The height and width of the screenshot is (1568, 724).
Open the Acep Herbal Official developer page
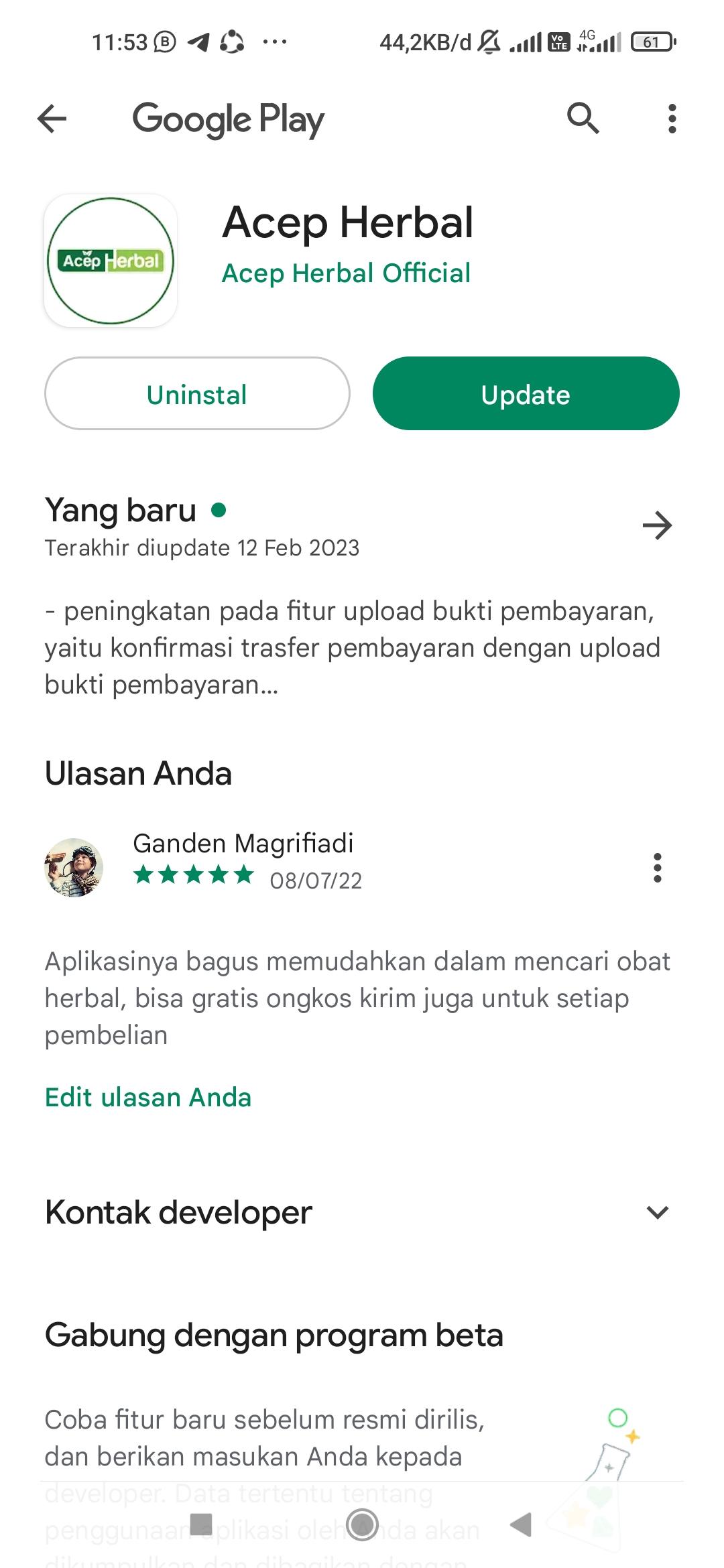click(x=346, y=273)
